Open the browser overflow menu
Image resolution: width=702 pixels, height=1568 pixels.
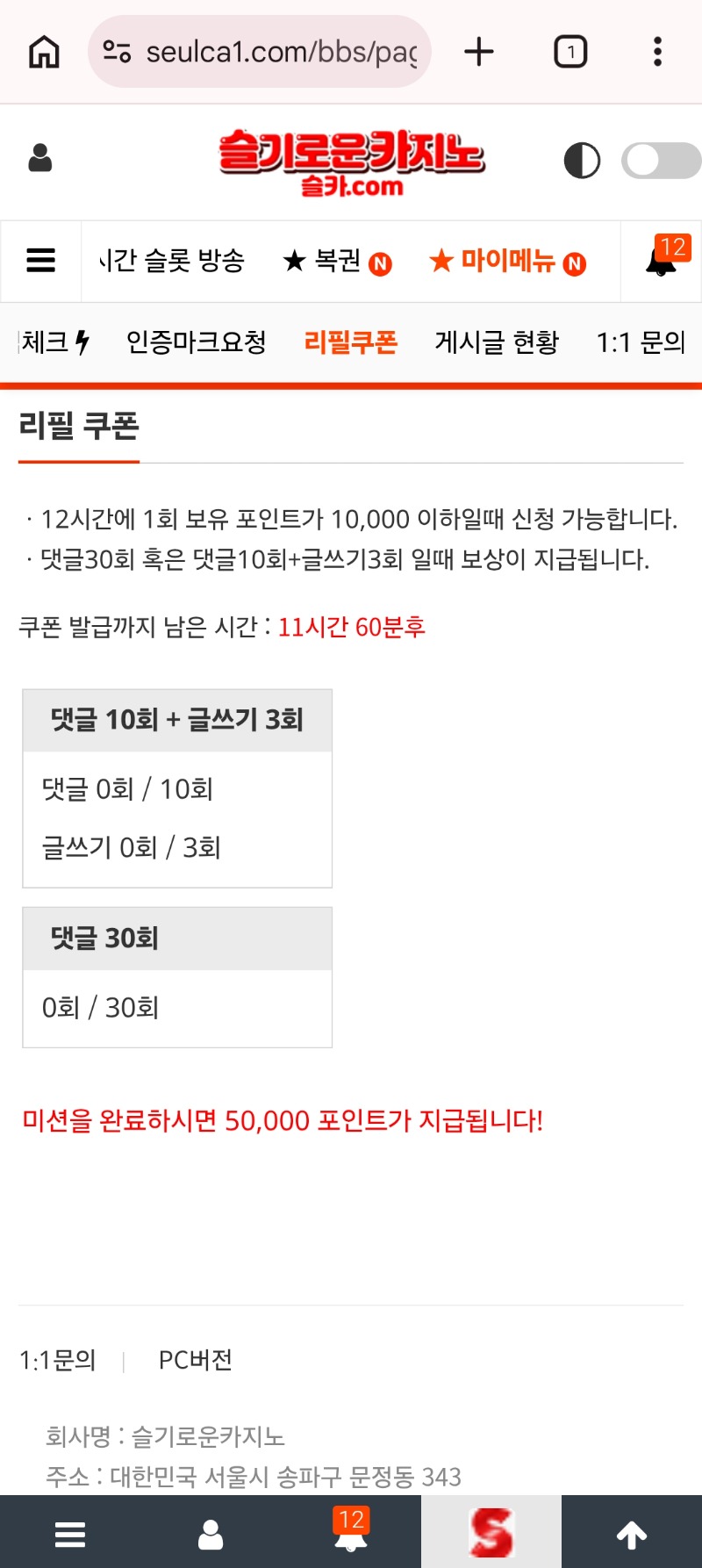[x=657, y=52]
